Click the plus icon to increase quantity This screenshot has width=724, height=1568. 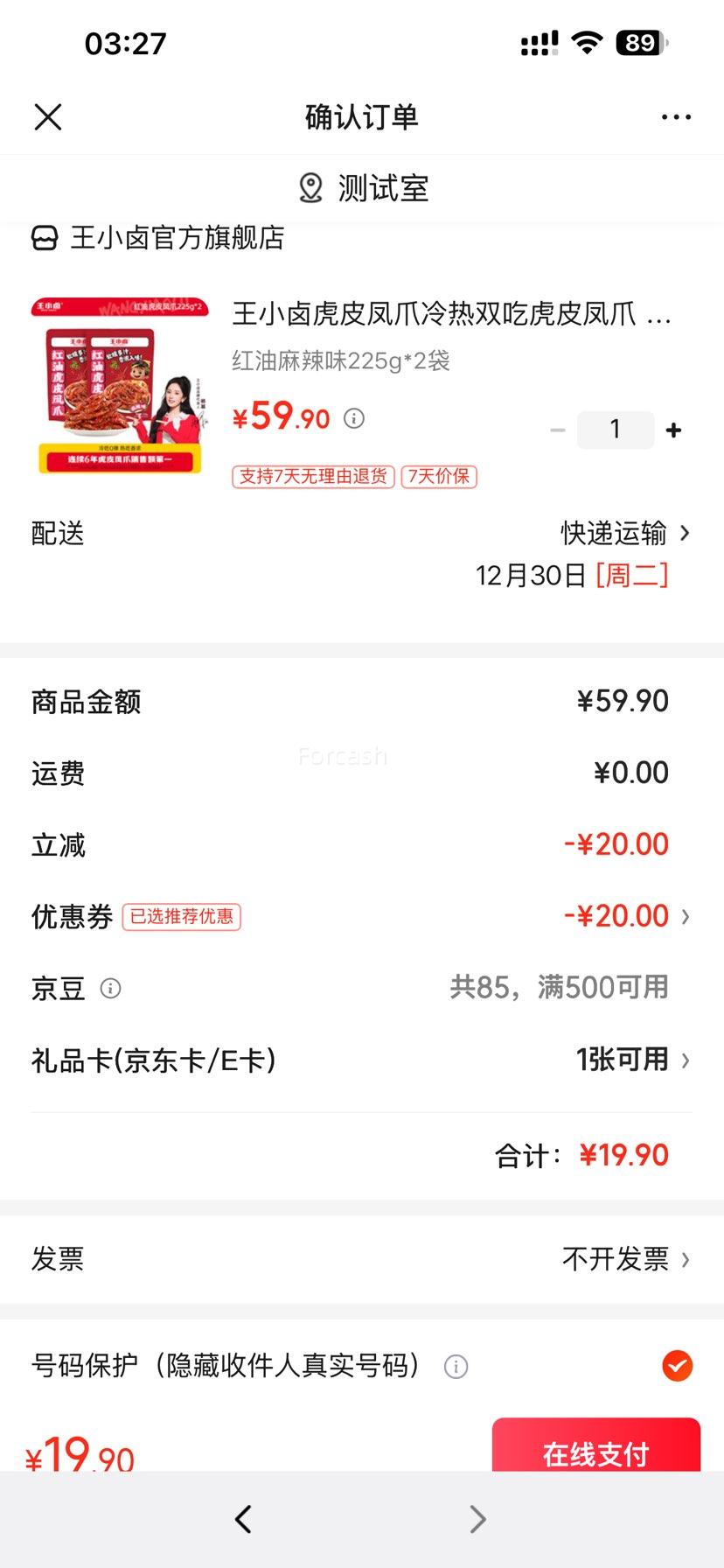pos(673,430)
